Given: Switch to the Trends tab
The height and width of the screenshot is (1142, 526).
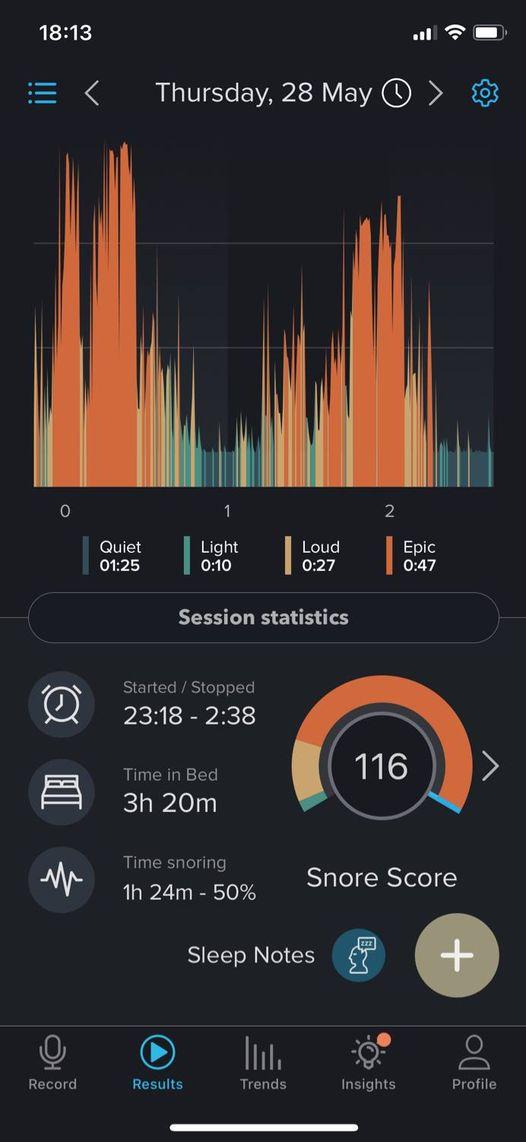Looking at the screenshot, I should point(263,1063).
